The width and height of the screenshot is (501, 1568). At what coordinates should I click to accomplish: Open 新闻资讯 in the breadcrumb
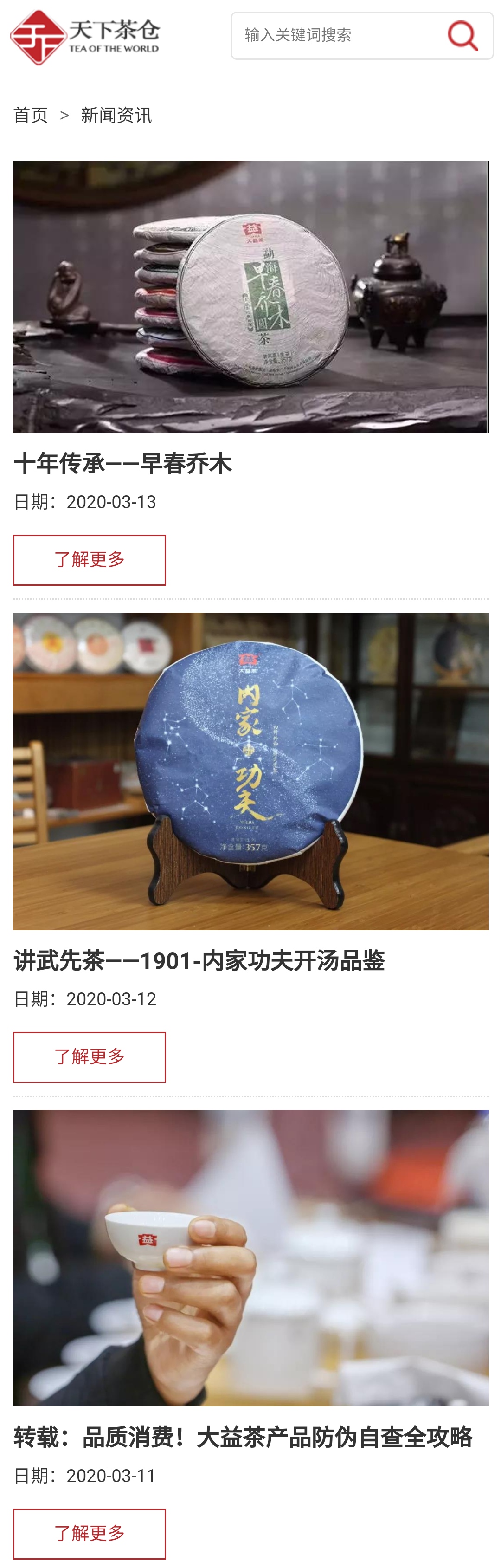(116, 115)
